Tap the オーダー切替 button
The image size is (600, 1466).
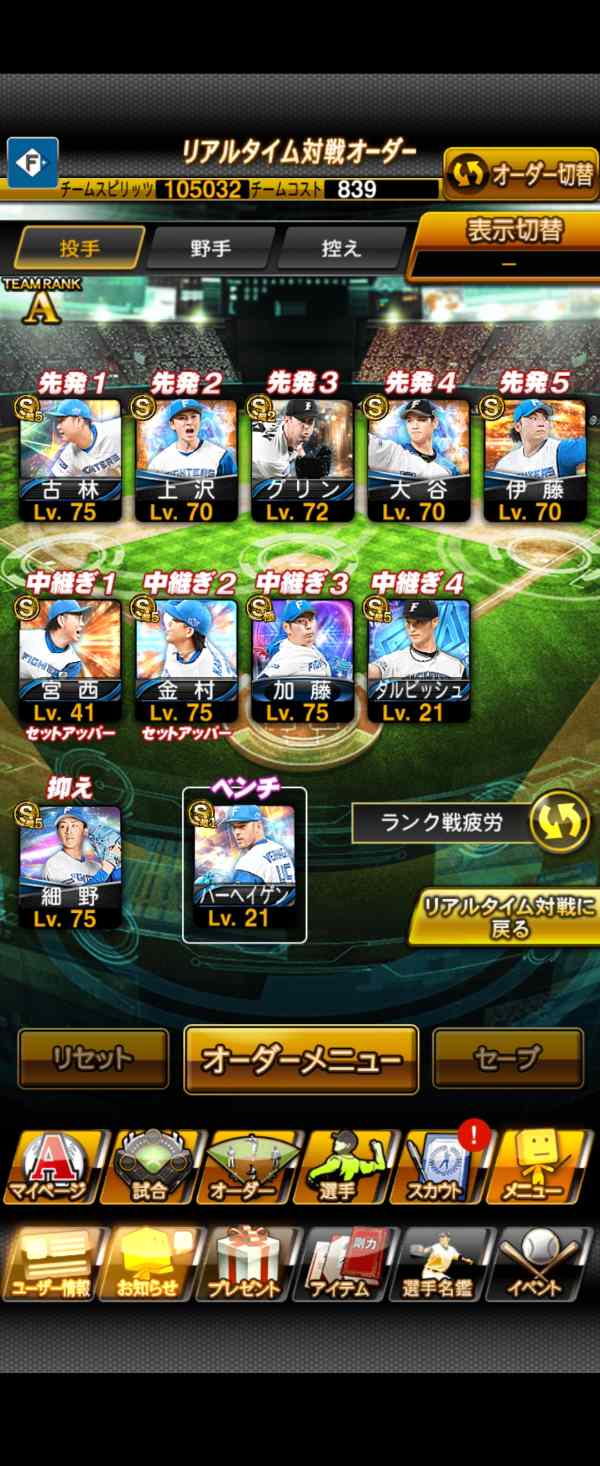point(520,174)
